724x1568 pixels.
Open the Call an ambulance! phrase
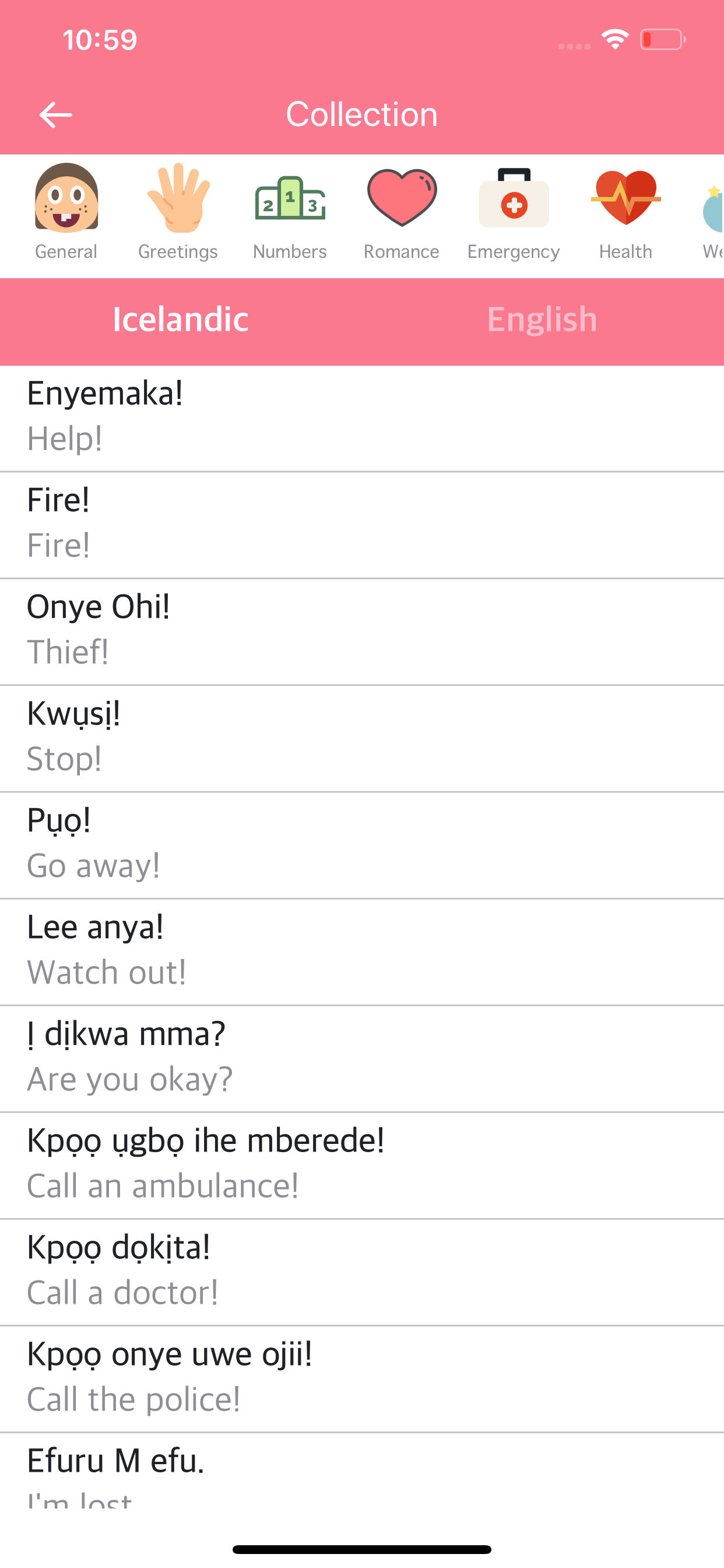pyautogui.click(x=362, y=1165)
